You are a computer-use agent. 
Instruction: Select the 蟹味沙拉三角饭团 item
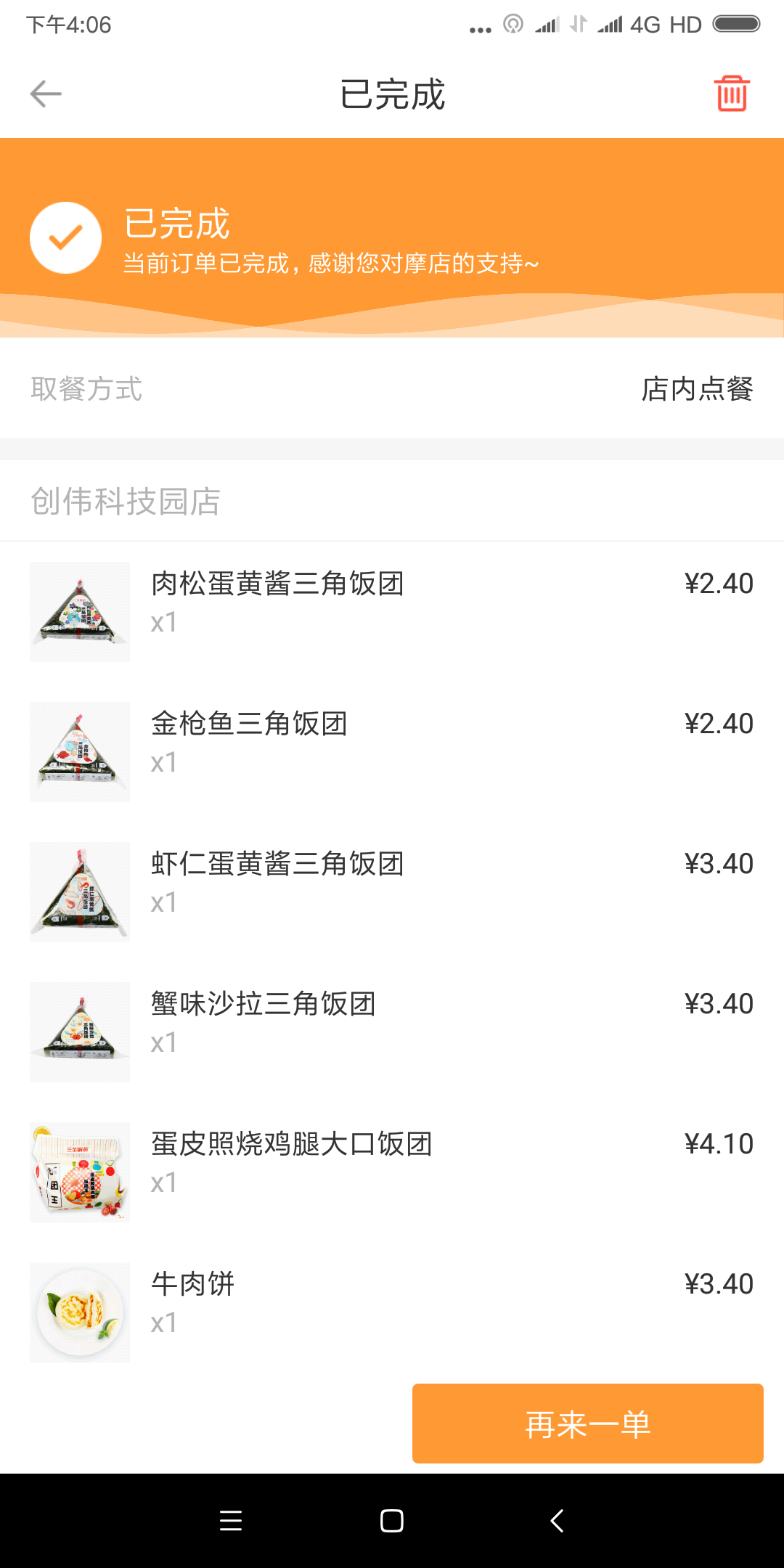pos(263,1005)
